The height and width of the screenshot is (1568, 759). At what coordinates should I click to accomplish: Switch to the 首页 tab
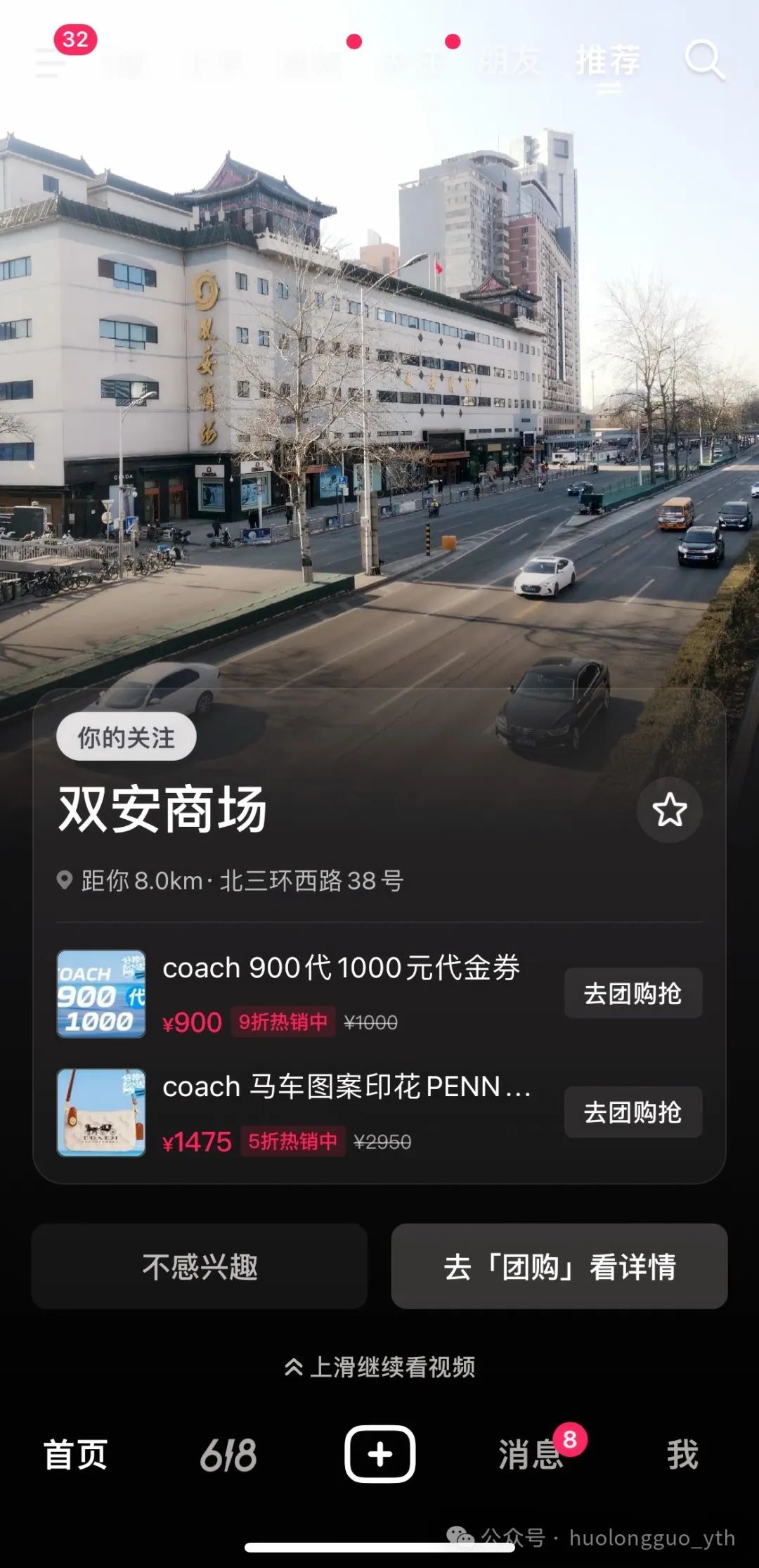pyautogui.click(x=75, y=1454)
